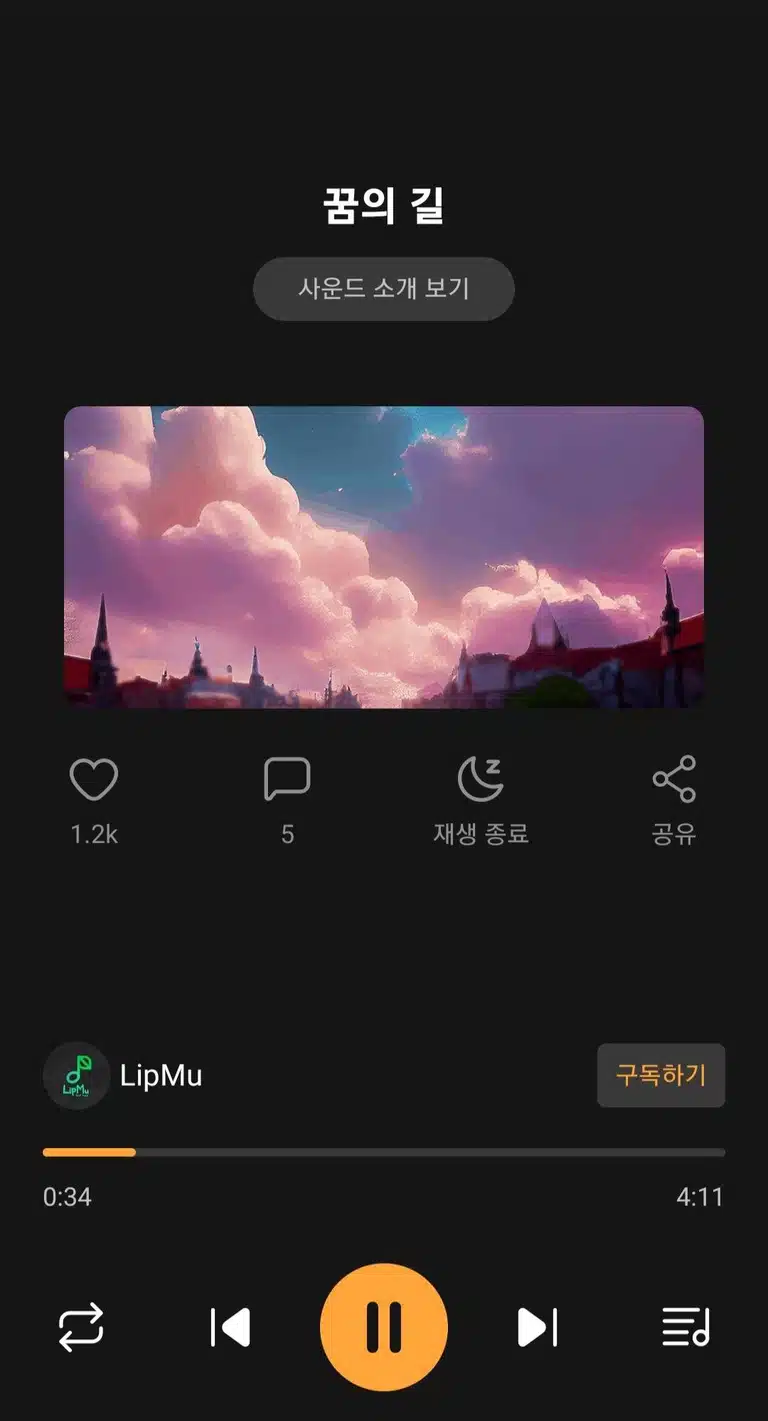Open the 사운드 소개 보기 button
The image size is (768, 1421).
tap(383, 289)
